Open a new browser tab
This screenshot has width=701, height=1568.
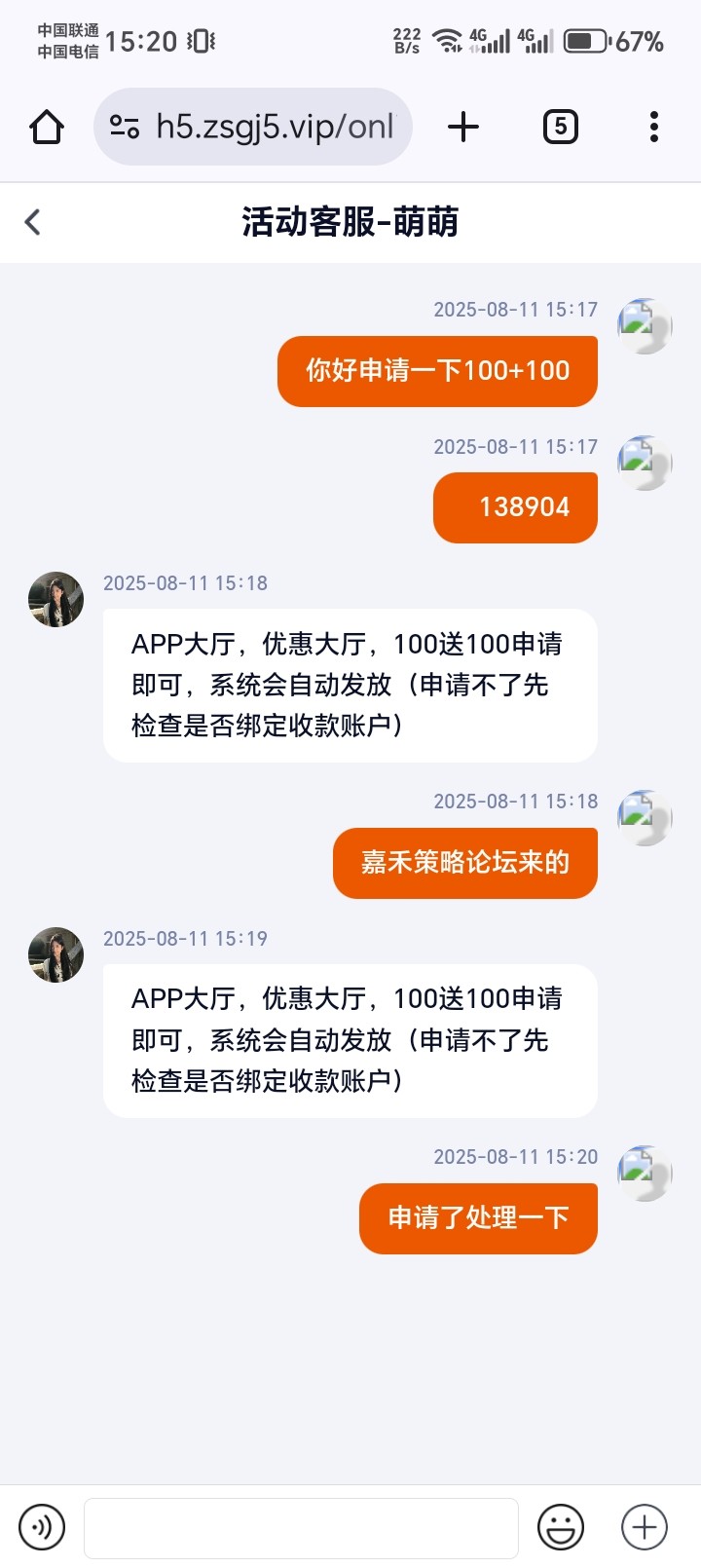click(x=463, y=127)
